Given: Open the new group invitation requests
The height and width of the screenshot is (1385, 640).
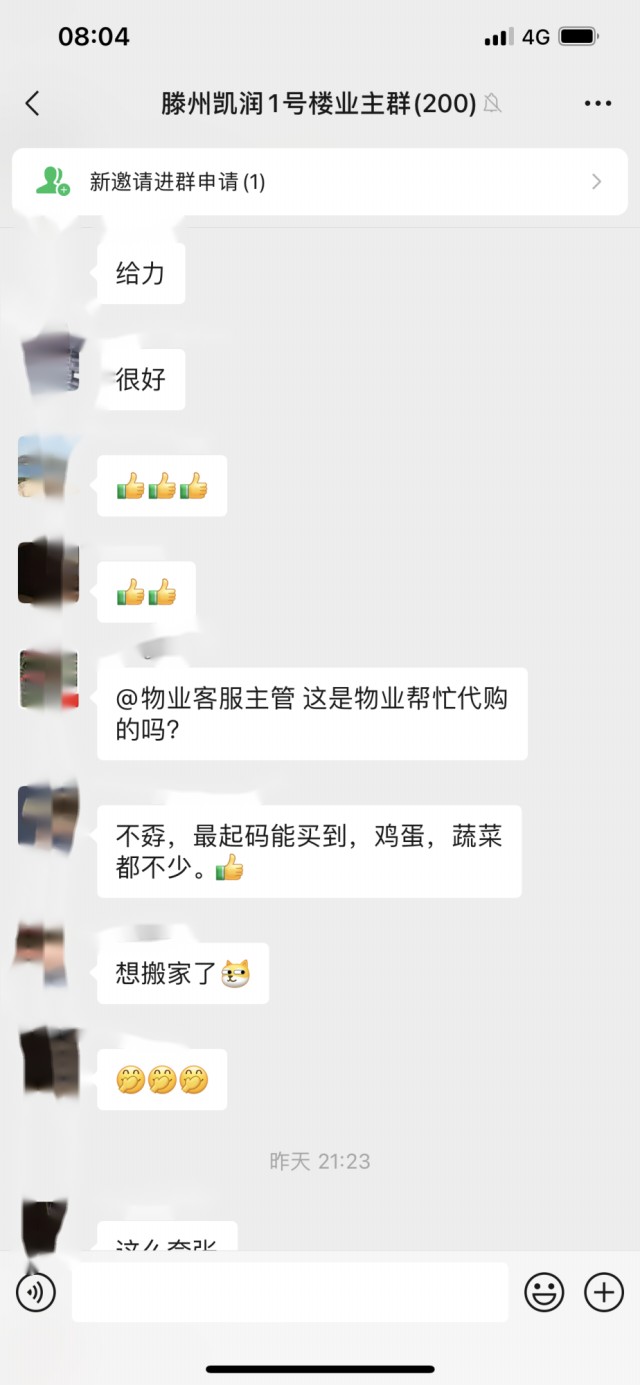Looking at the screenshot, I should [320, 182].
